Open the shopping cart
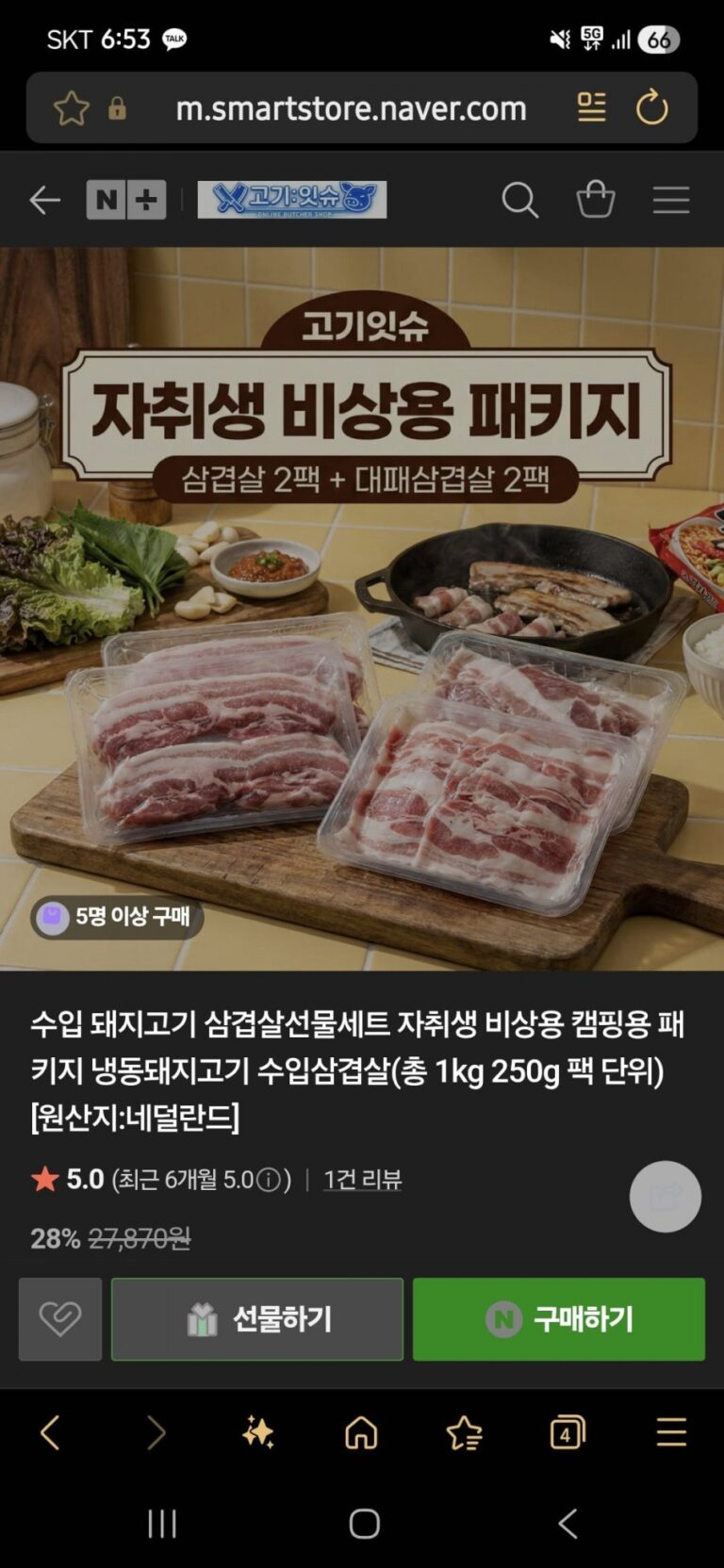The width and height of the screenshot is (724, 1568). point(595,200)
